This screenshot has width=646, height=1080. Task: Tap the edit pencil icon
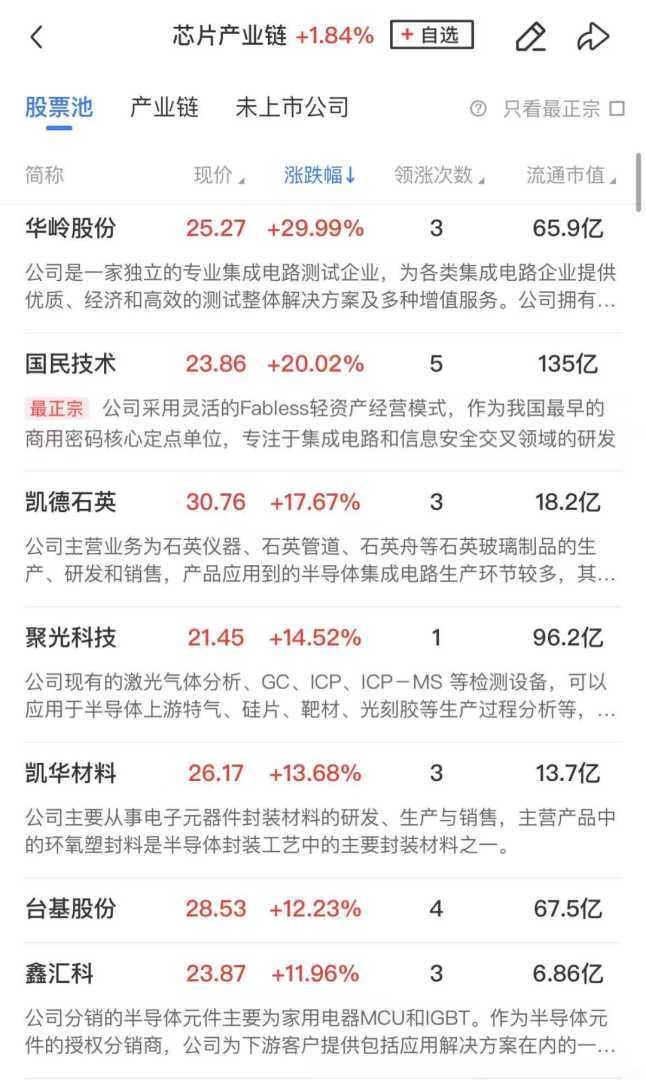530,38
